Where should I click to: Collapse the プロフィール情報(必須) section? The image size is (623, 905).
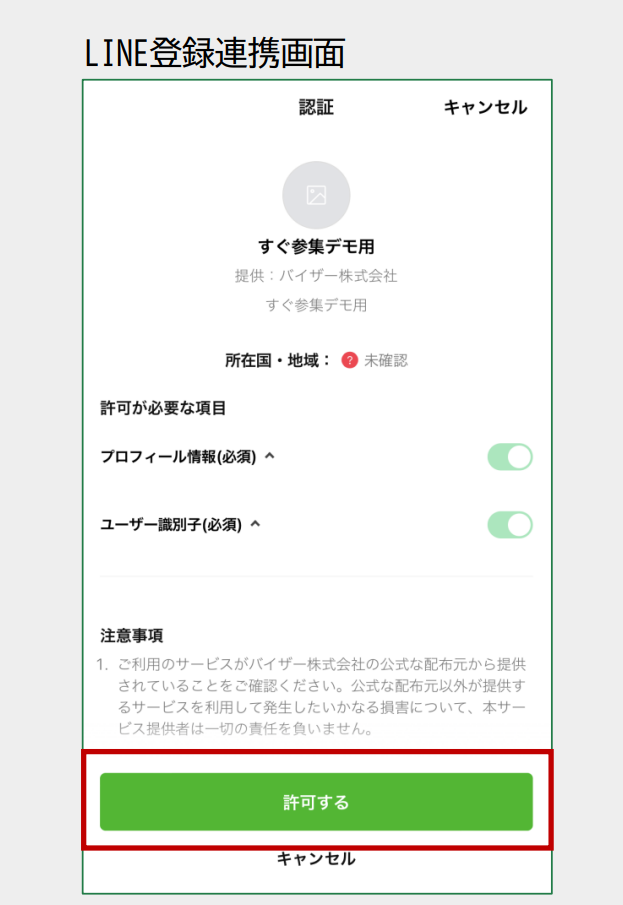(x=268, y=456)
